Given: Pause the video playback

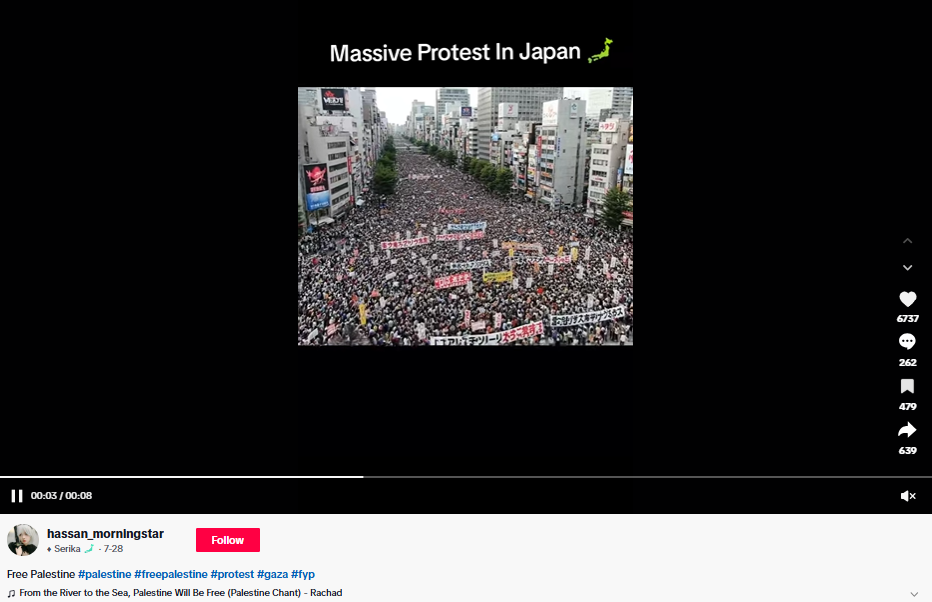Looking at the screenshot, I should pyautogui.click(x=16, y=496).
